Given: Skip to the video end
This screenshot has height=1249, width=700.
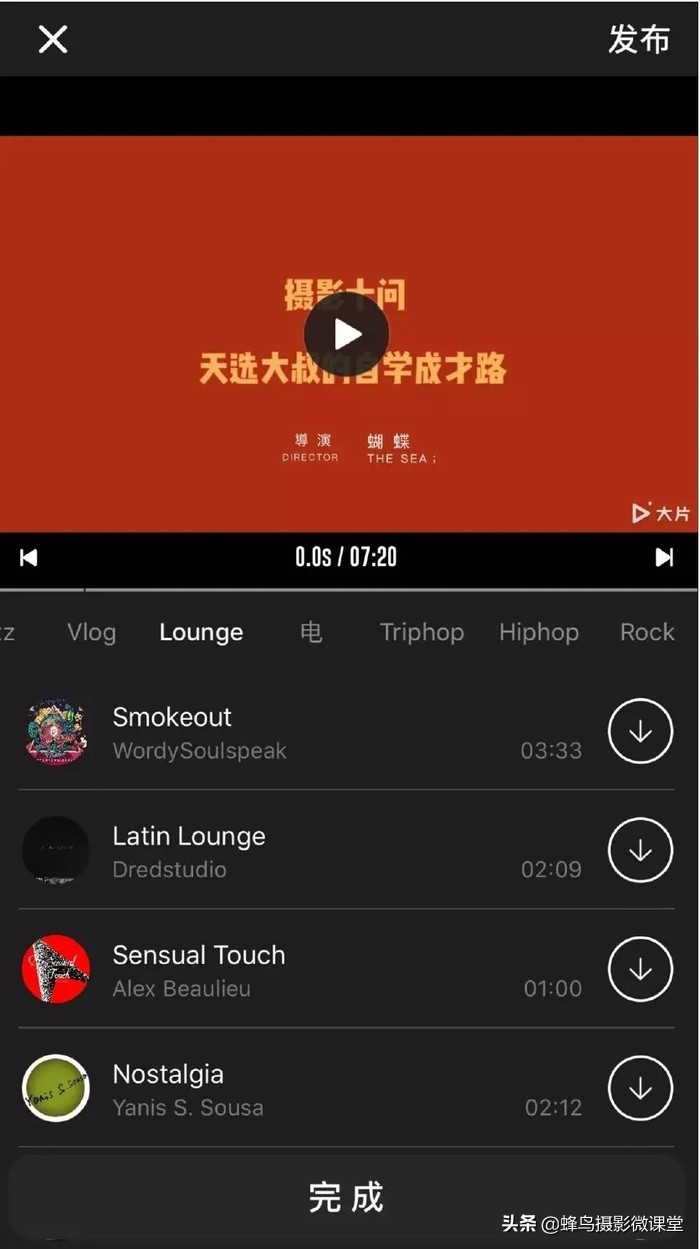Looking at the screenshot, I should point(664,557).
